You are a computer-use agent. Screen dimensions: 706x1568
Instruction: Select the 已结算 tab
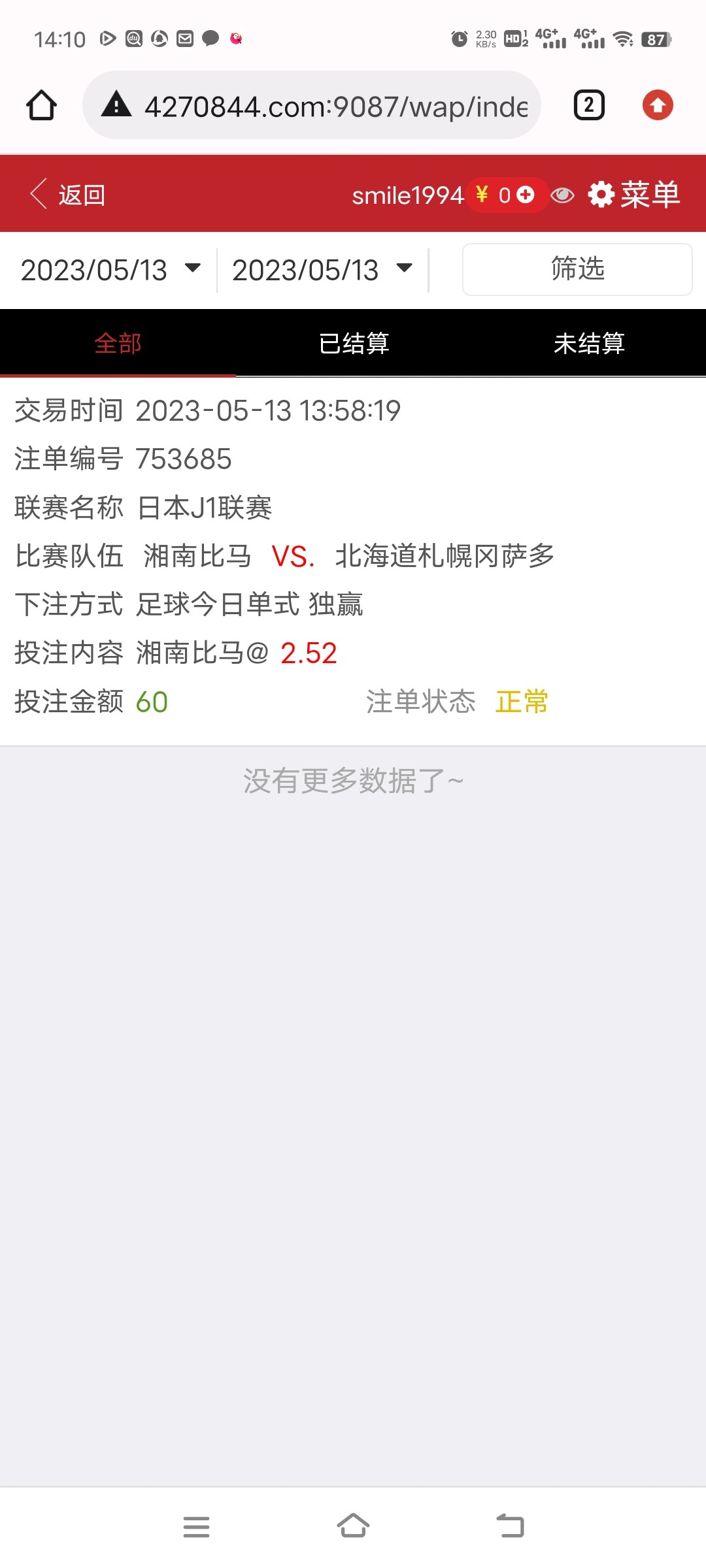pyautogui.click(x=353, y=342)
